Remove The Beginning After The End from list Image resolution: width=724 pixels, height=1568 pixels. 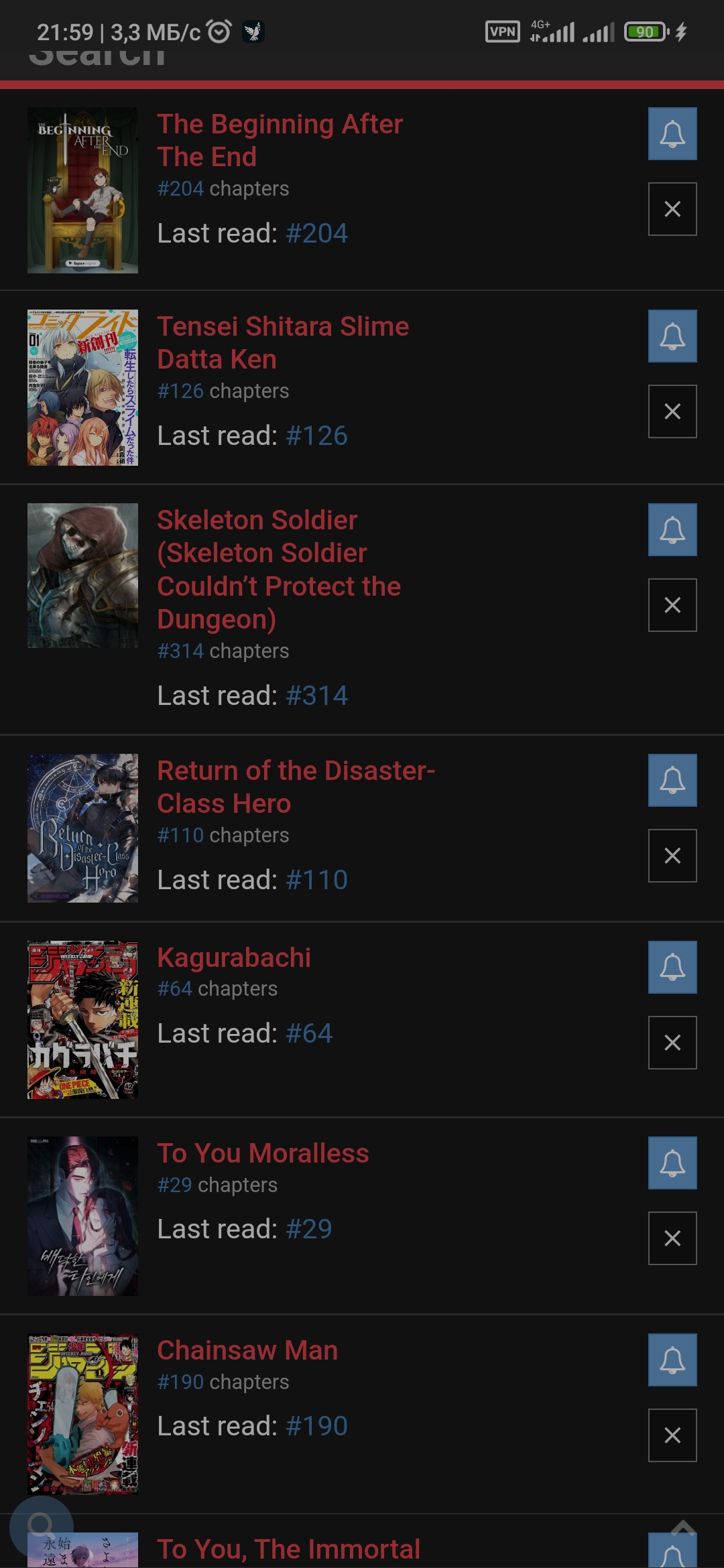(672, 209)
